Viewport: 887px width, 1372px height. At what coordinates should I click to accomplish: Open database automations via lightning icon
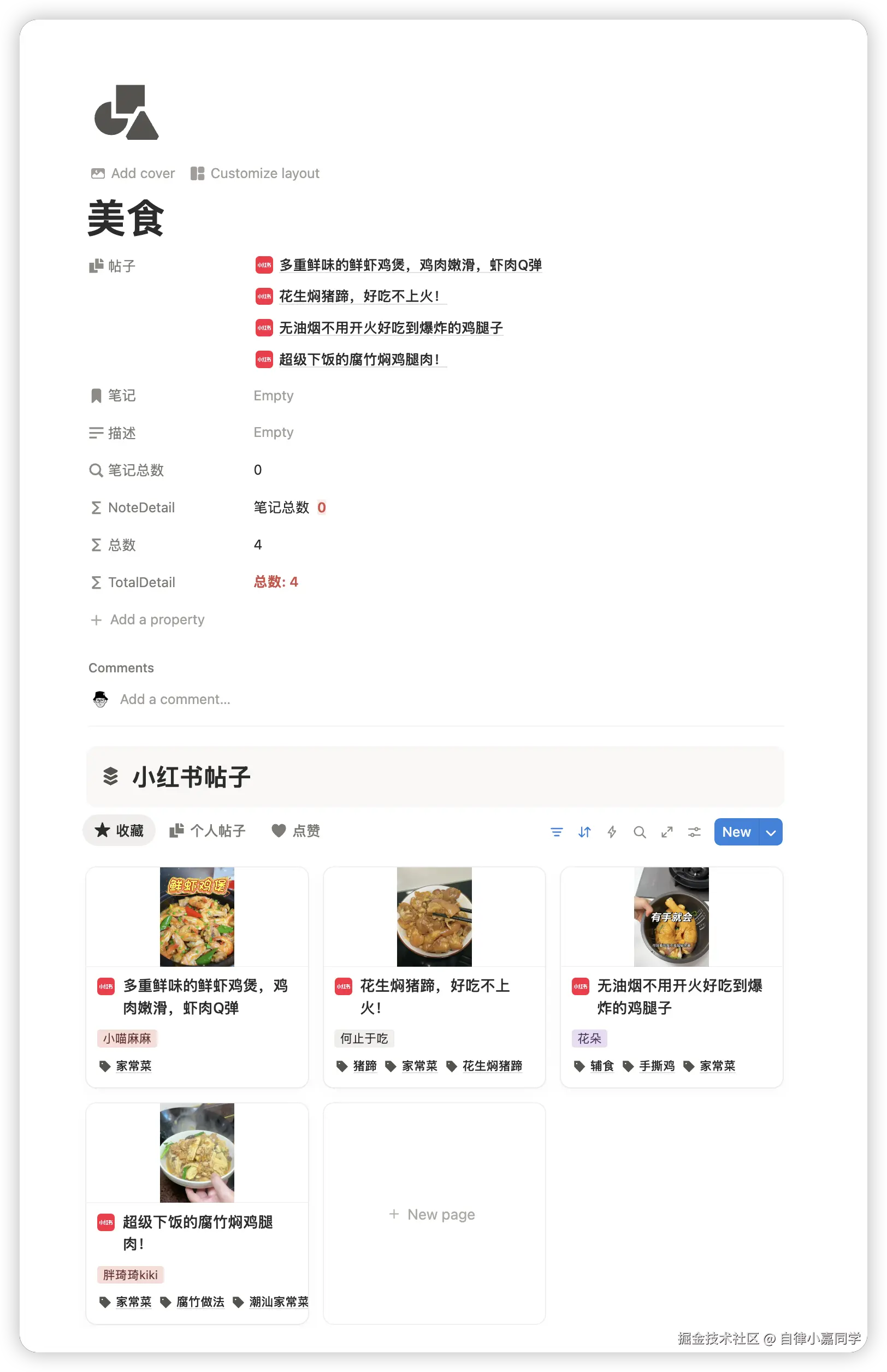612,832
